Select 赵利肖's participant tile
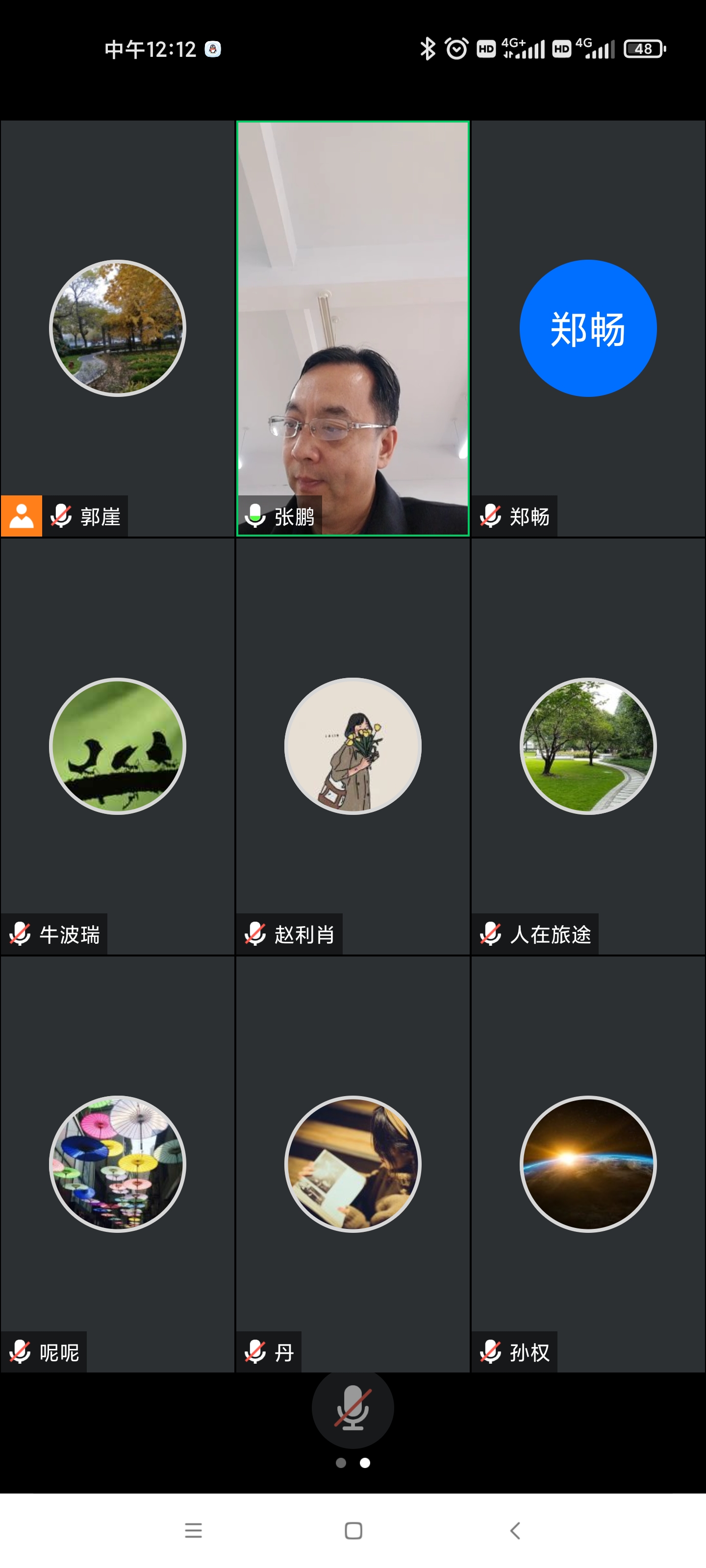The image size is (706, 1568). point(353,746)
